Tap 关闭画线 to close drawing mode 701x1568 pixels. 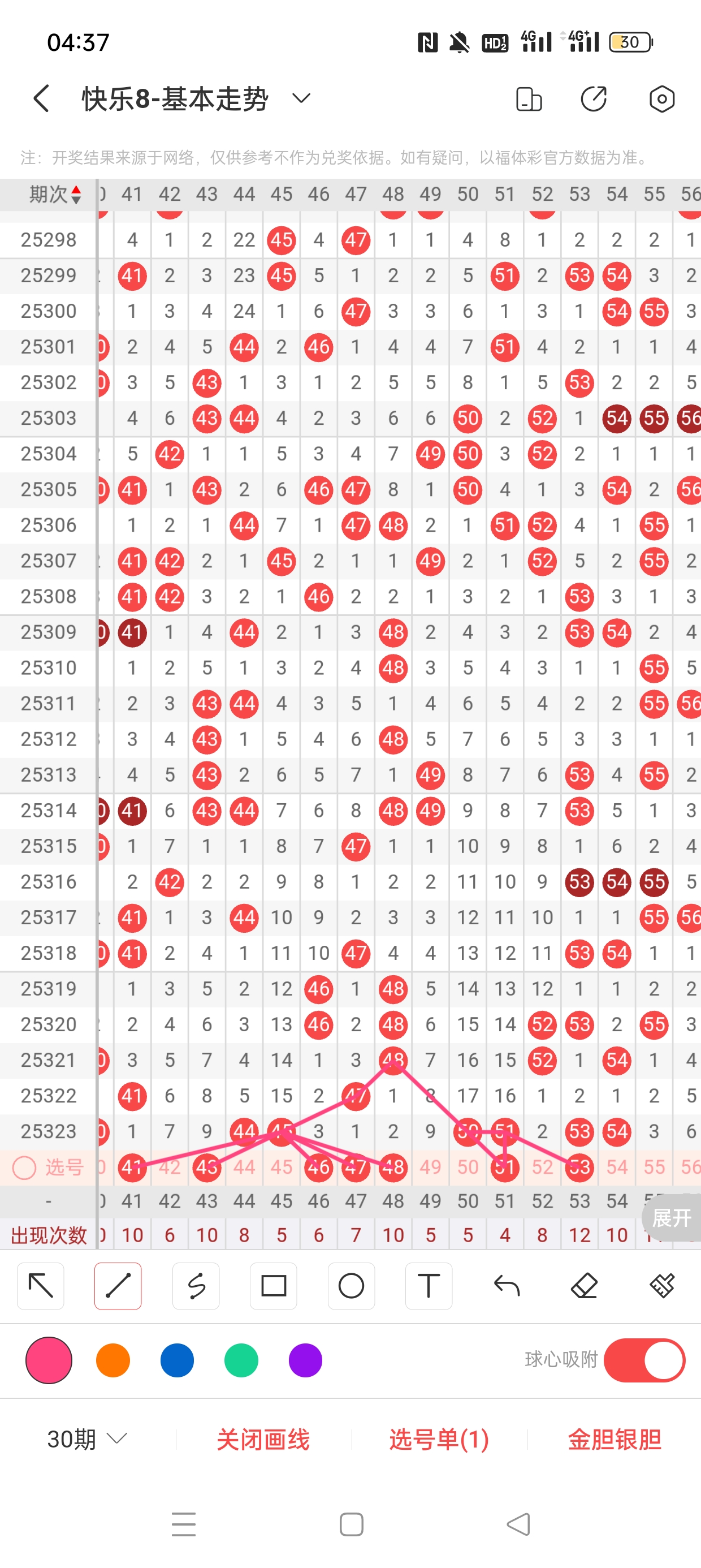click(263, 1440)
